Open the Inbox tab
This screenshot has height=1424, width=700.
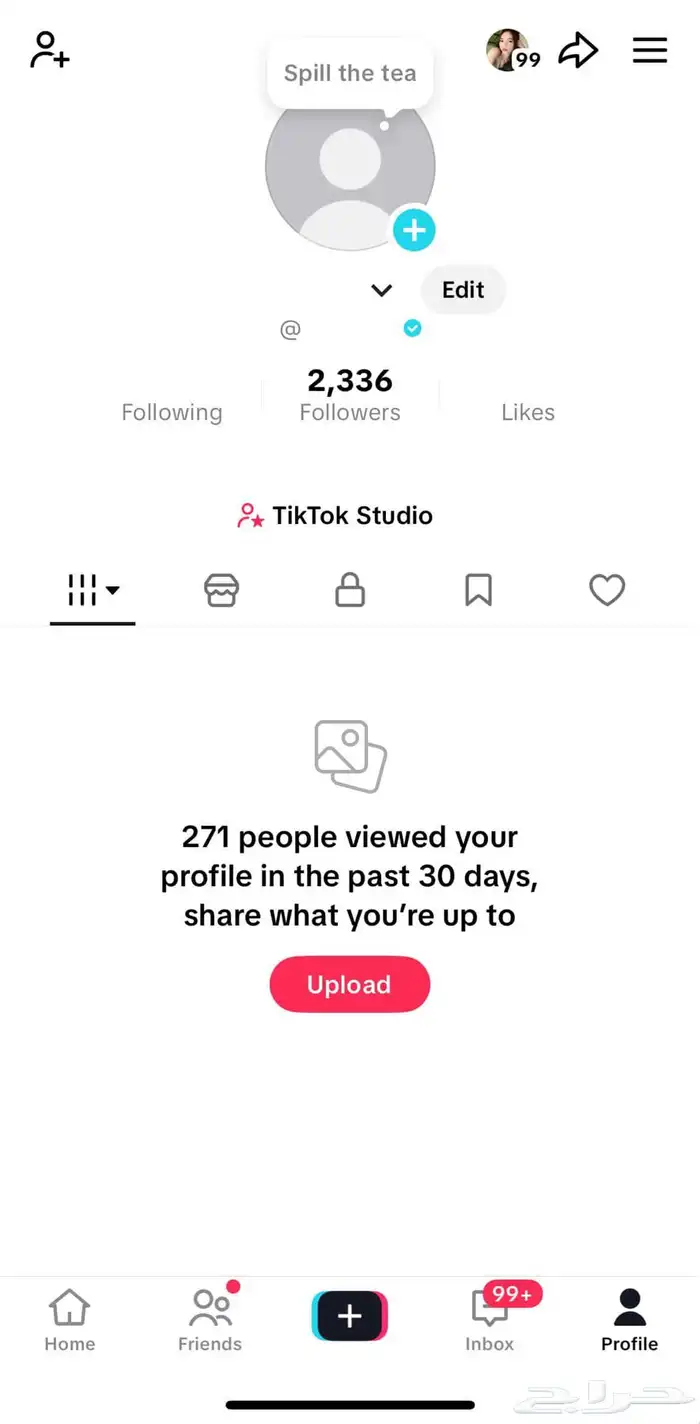pos(490,1320)
